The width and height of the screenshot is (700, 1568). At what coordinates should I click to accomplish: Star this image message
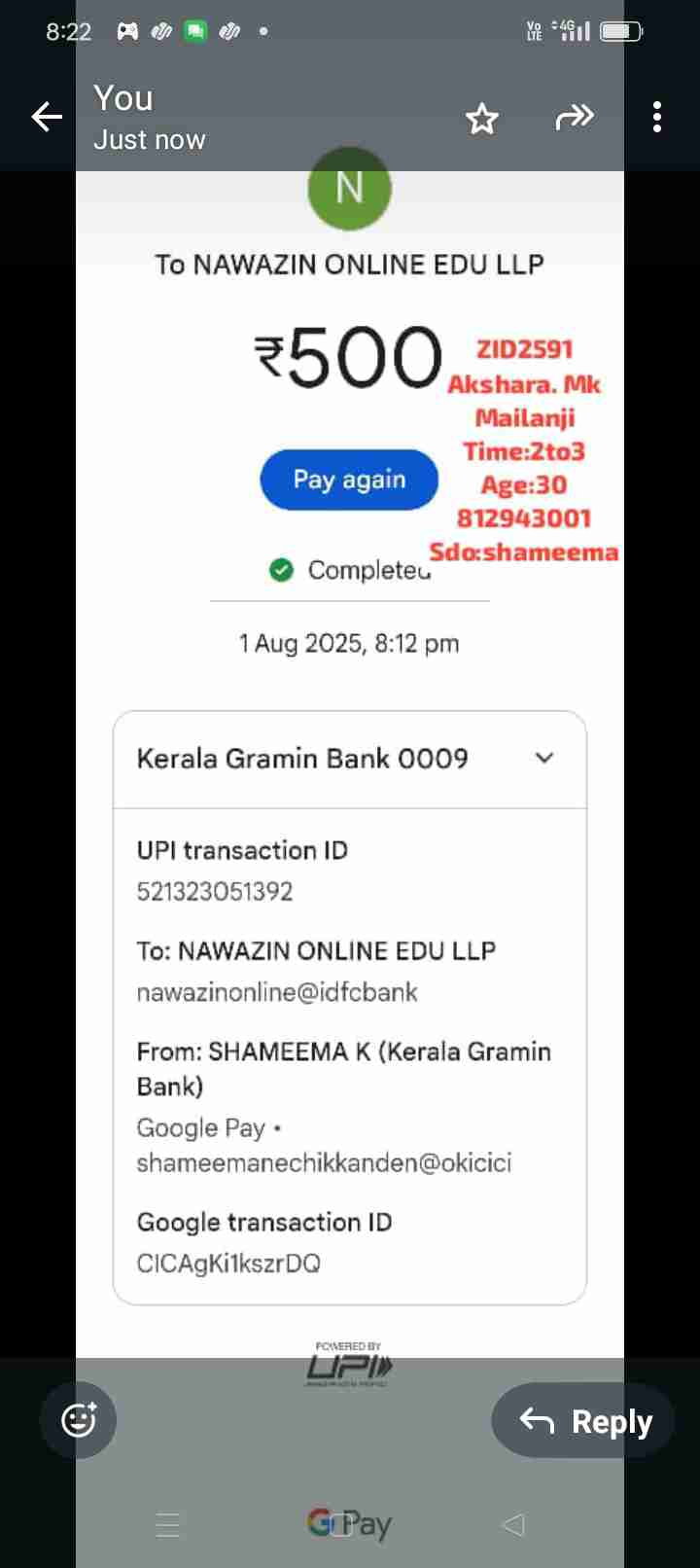pyautogui.click(x=482, y=120)
